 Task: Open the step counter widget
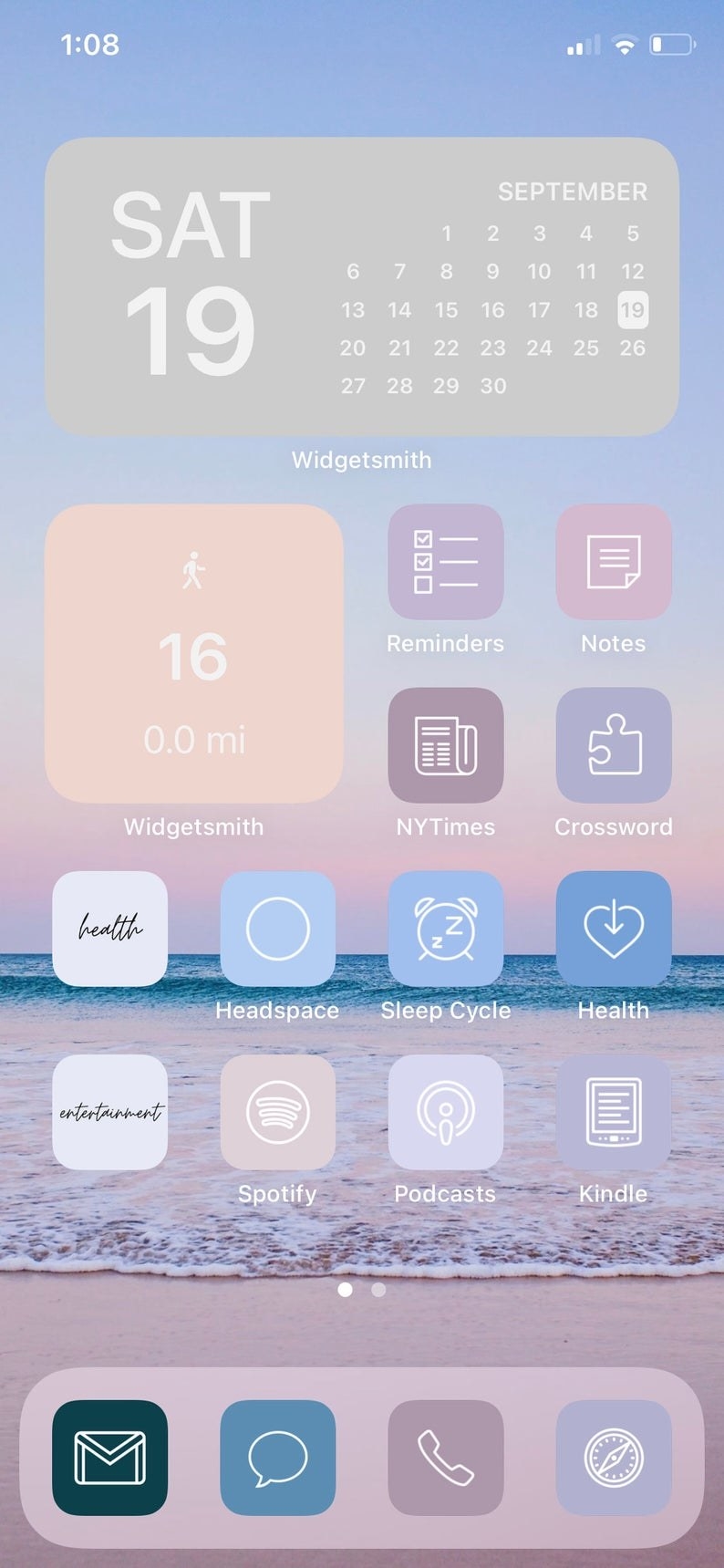tap(194, 653)
